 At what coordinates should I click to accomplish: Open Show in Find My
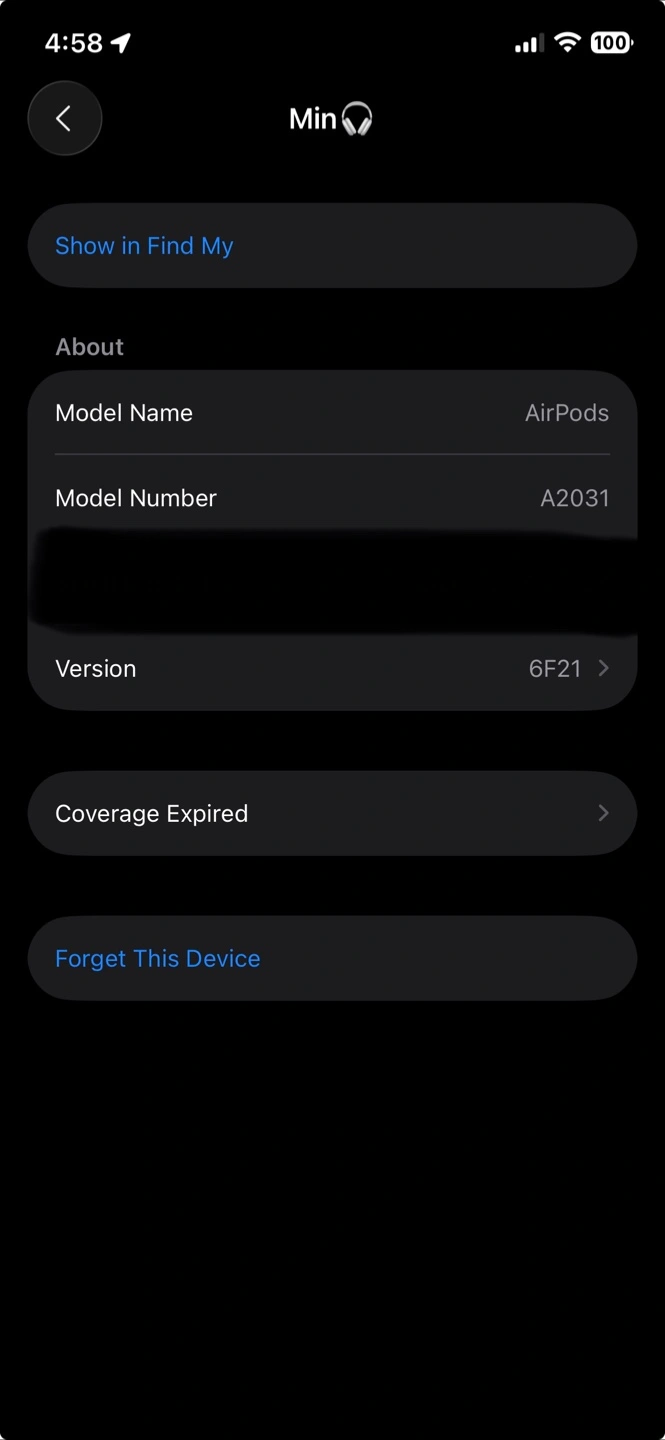(x=144, y=246)
